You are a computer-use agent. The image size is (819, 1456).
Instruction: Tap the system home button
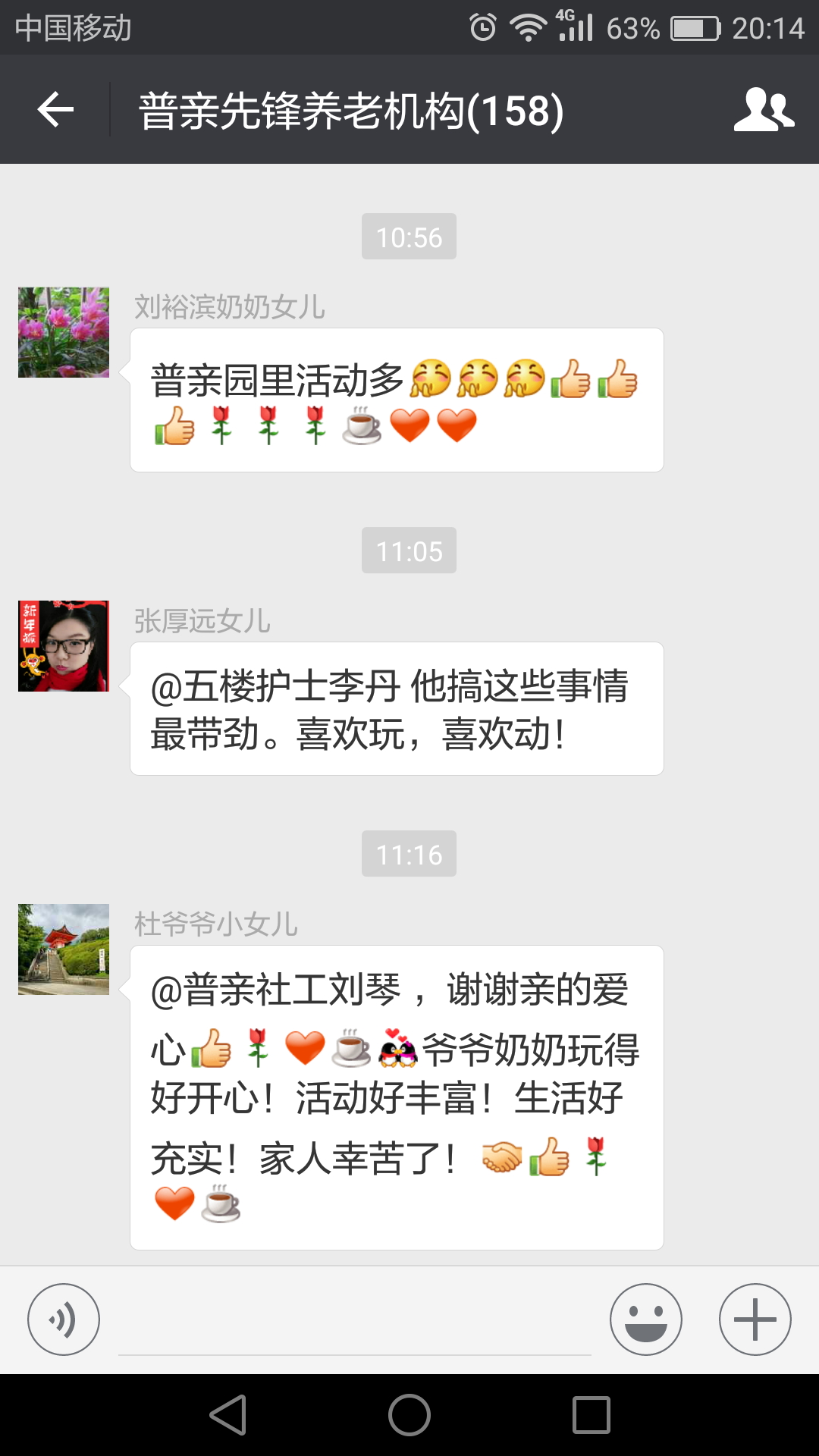(x=409, y=1415)
